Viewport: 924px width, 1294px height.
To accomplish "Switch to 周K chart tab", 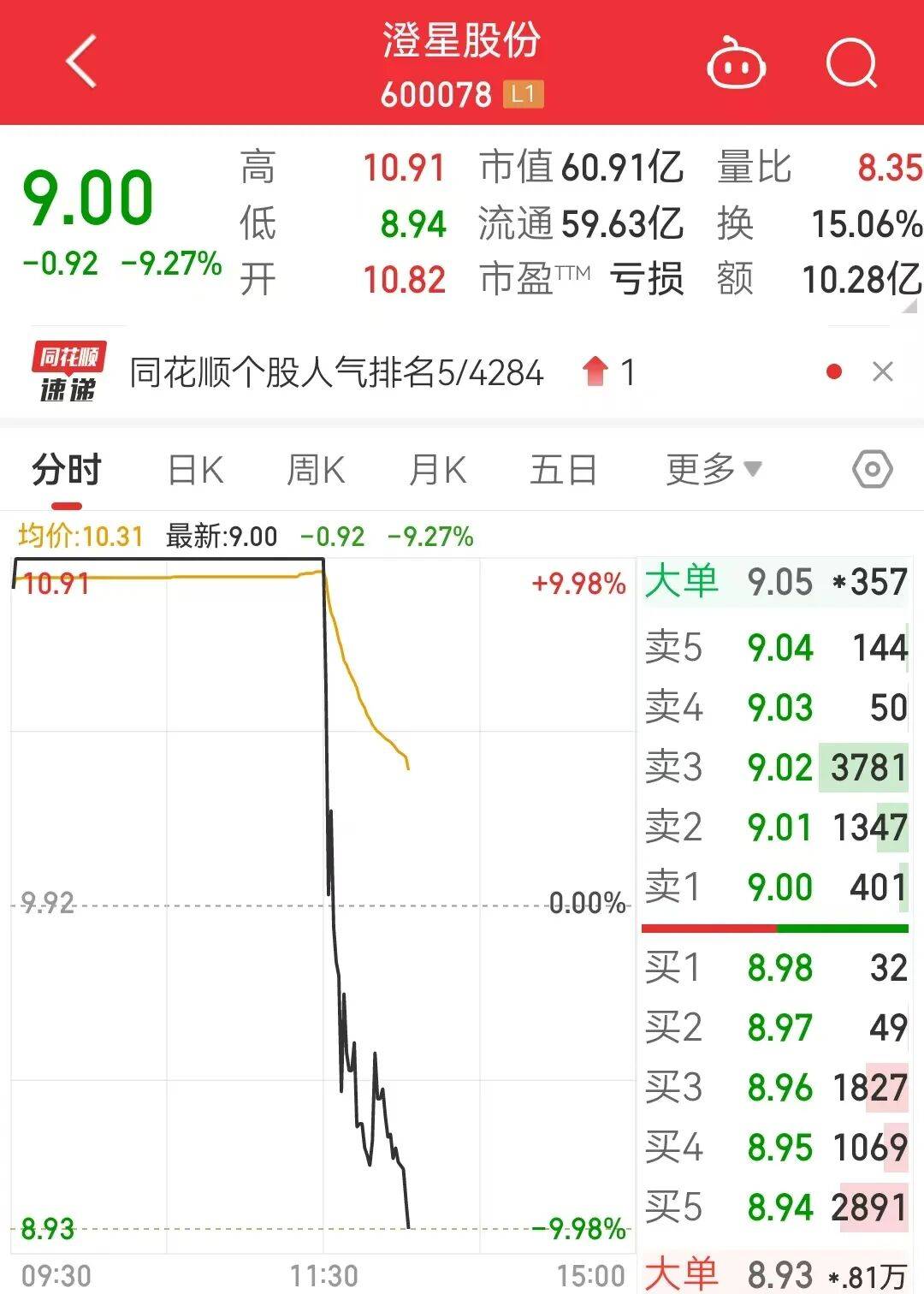I will [x=316, y=470].
